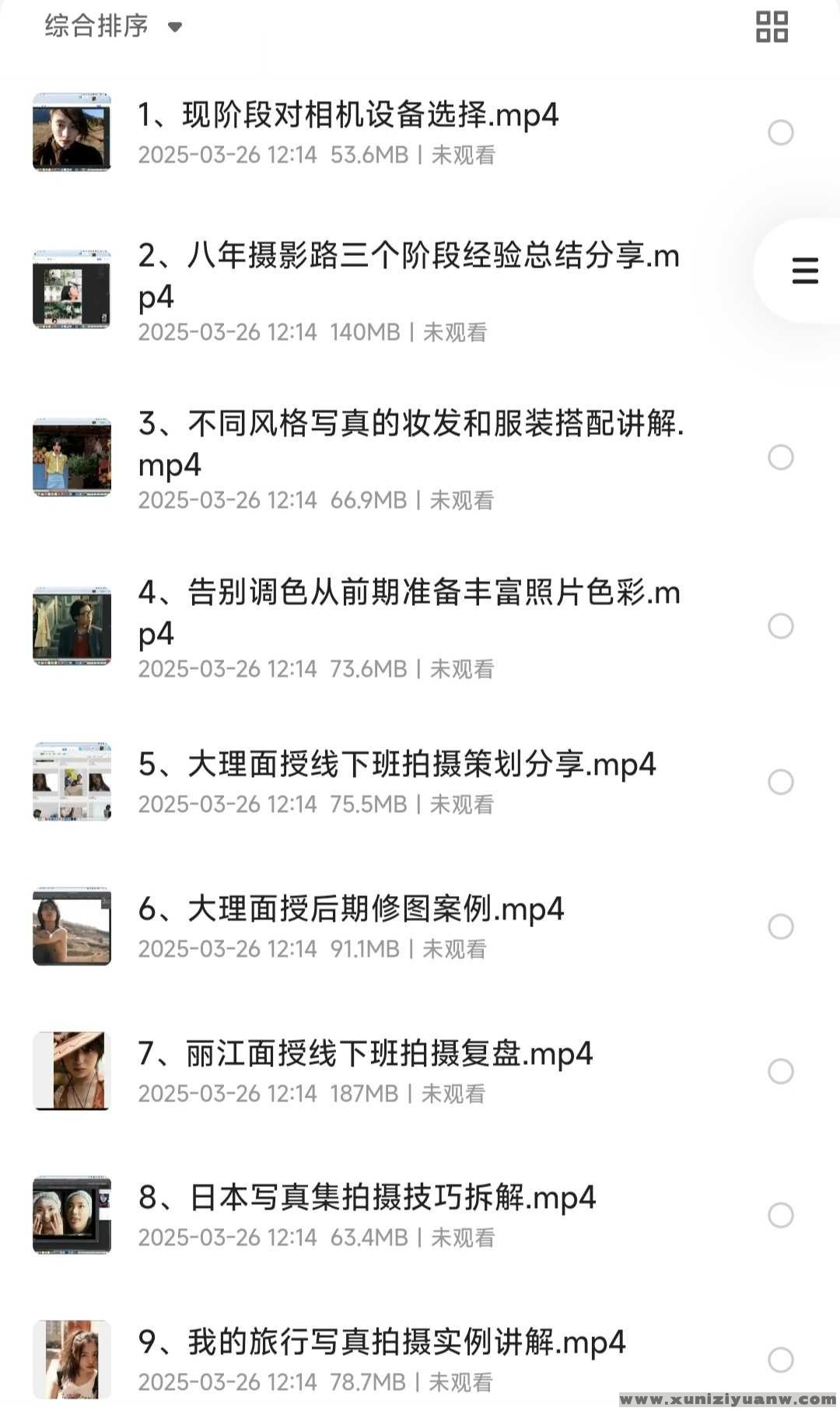Image resolution: width=840 pixels, height=1411 pixels.
Task: Select the checkbox for 丽江面授线下班拍摄复盘.mp4
Action: click(x=780, y=1071)
